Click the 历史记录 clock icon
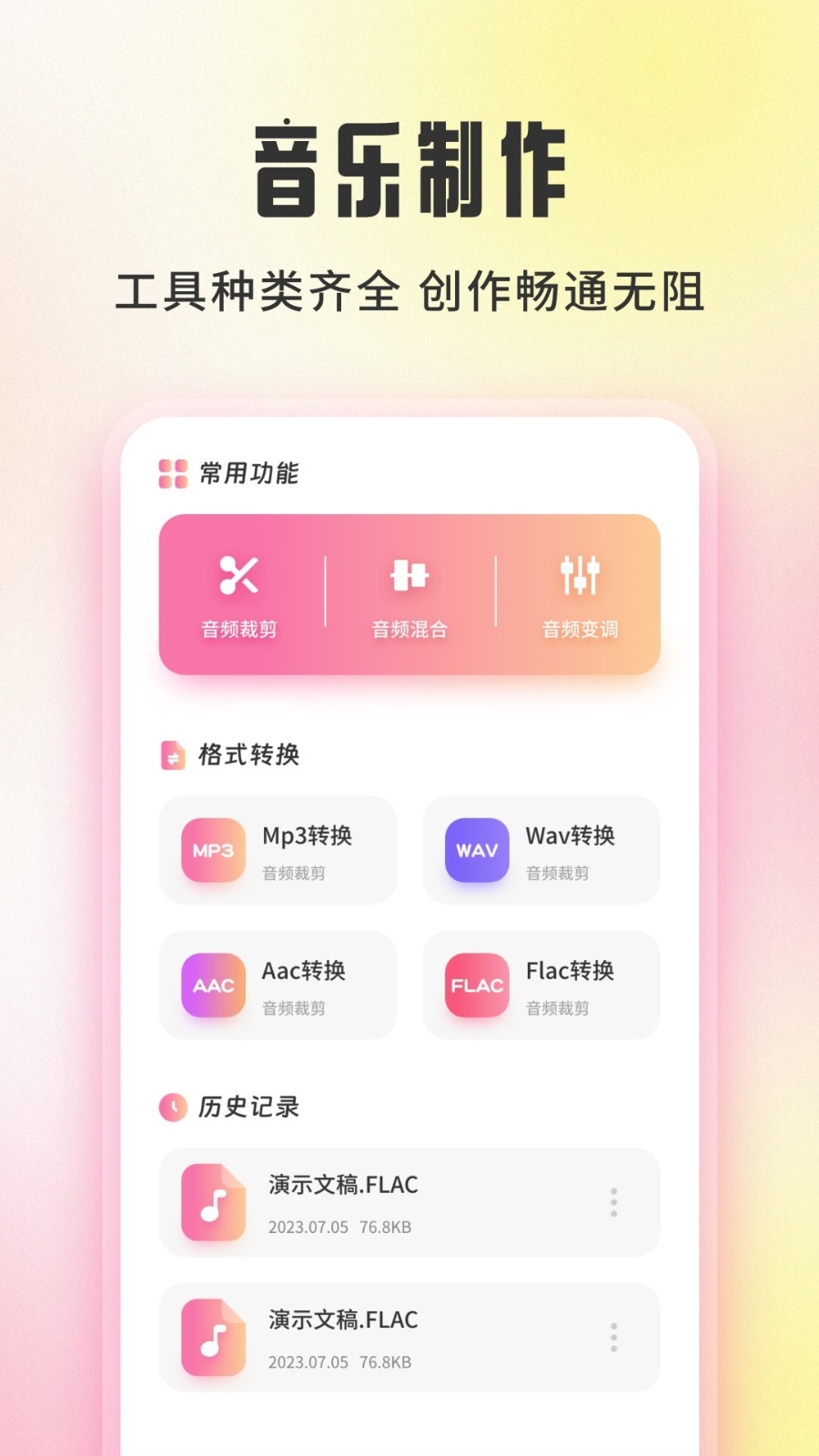 (x=172, y=1107)
